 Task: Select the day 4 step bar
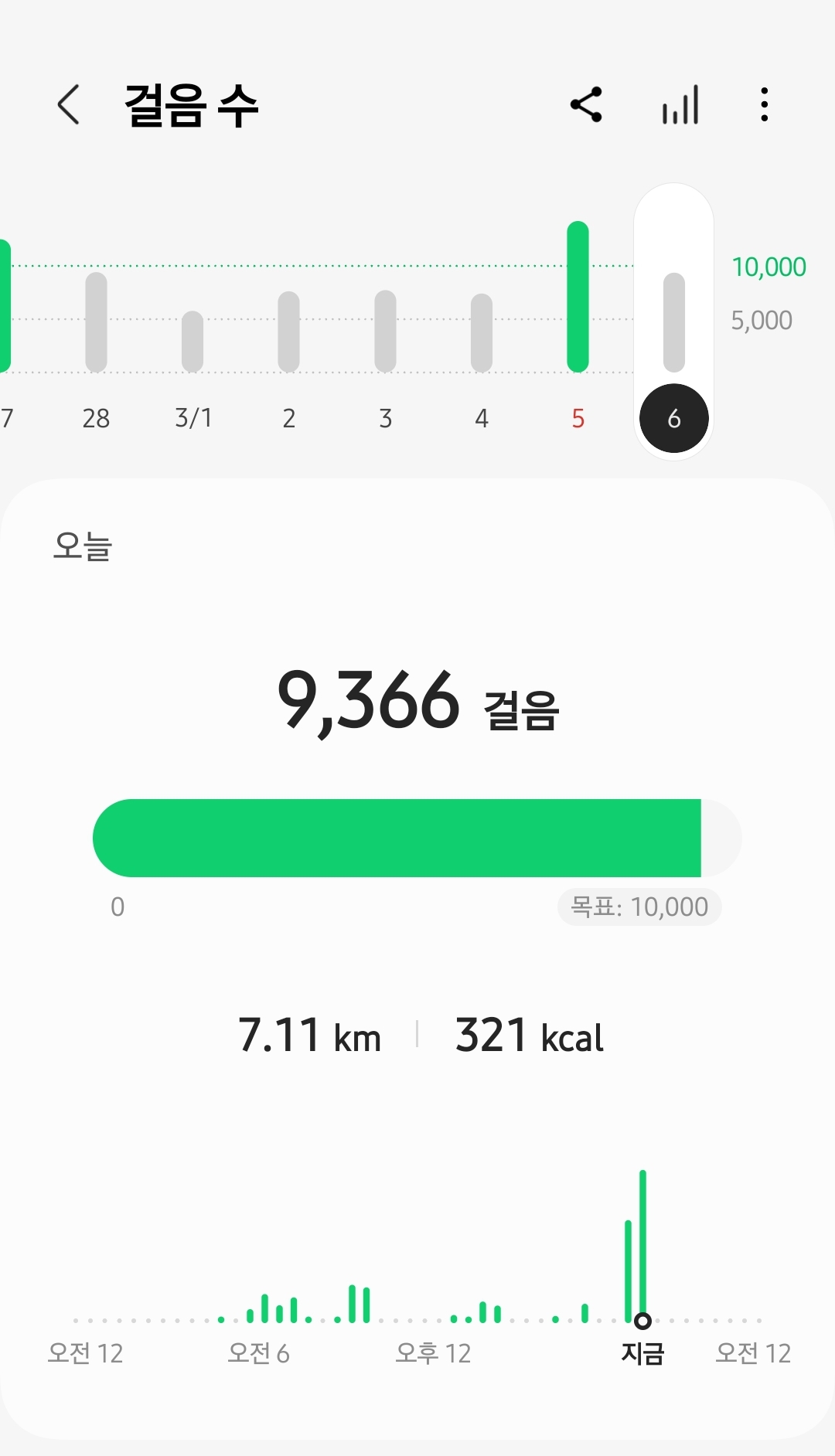(482, 332)
